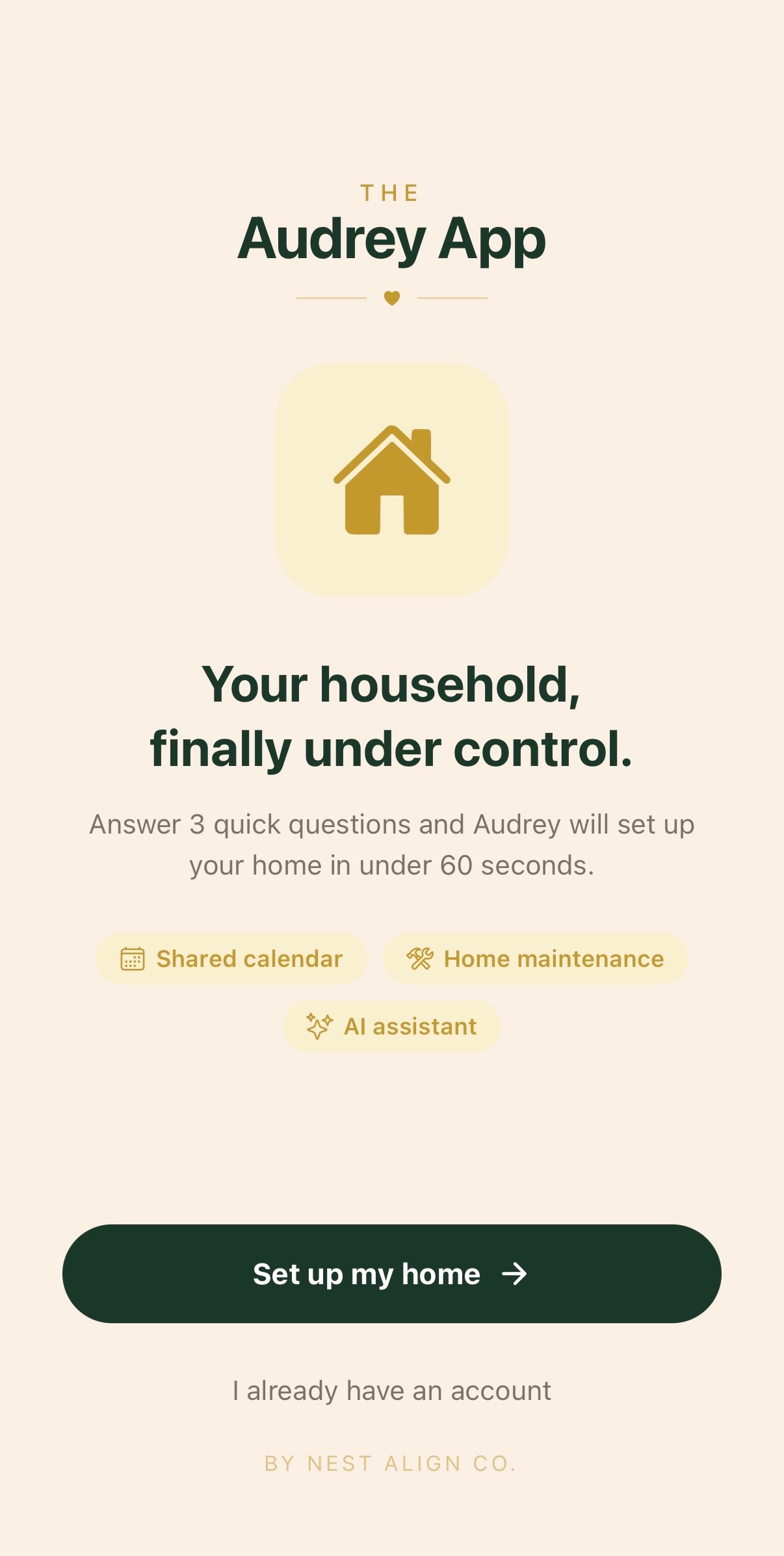Open I already have an account
784x1556 pixels.
(391, 1390)
